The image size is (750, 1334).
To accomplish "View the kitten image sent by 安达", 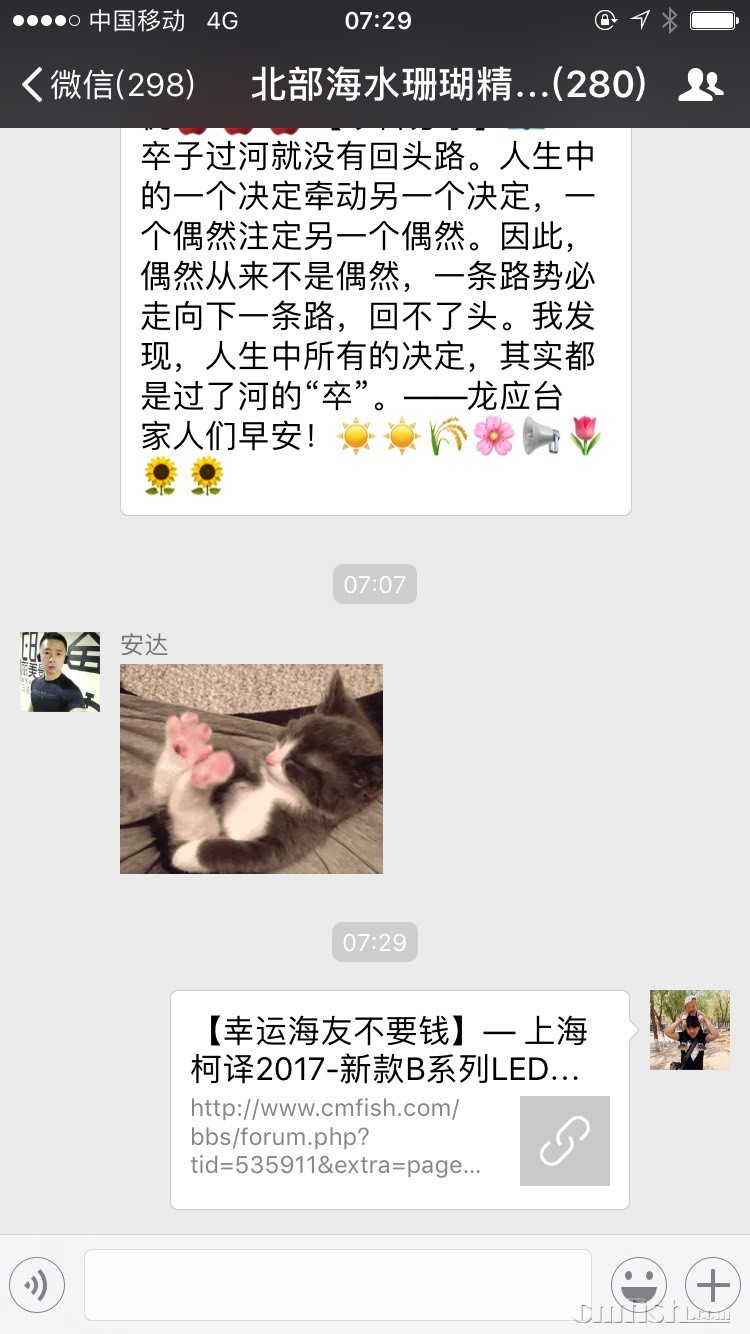I will pyautogui.click(x=251, y=769).
